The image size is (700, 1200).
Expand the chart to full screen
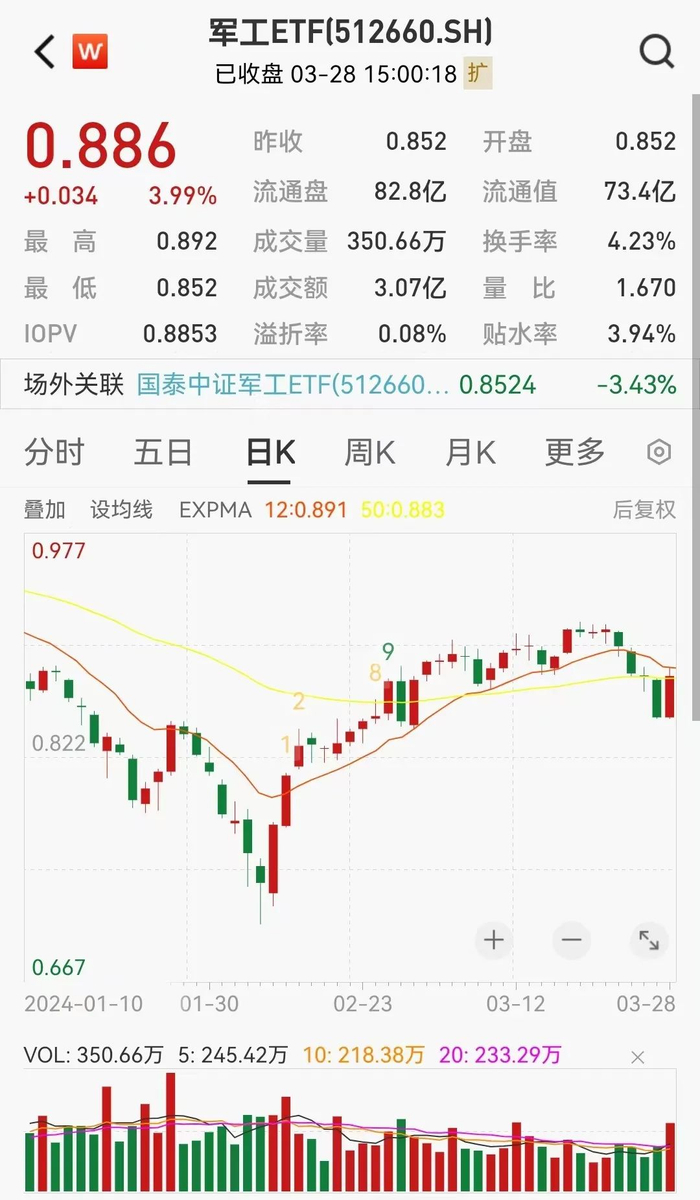649,940
